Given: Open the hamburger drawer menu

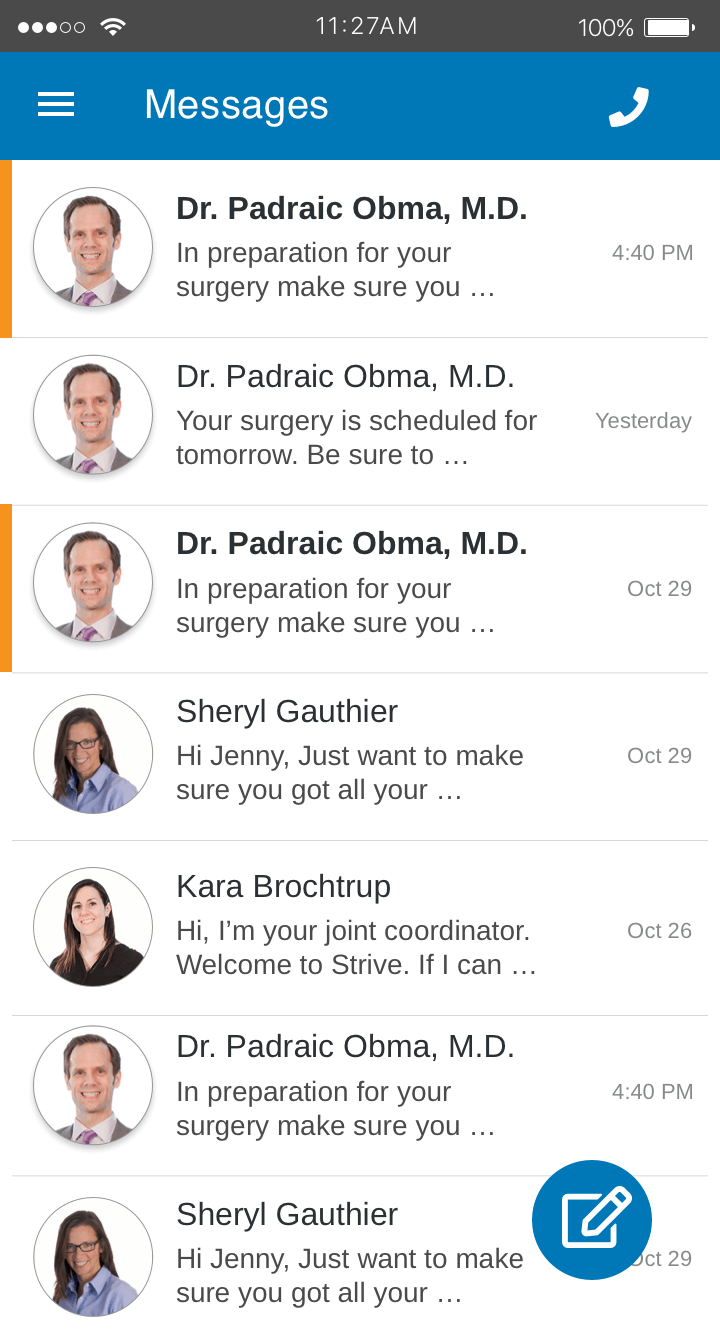Looking at the screenshot, I should pos(56,105).
